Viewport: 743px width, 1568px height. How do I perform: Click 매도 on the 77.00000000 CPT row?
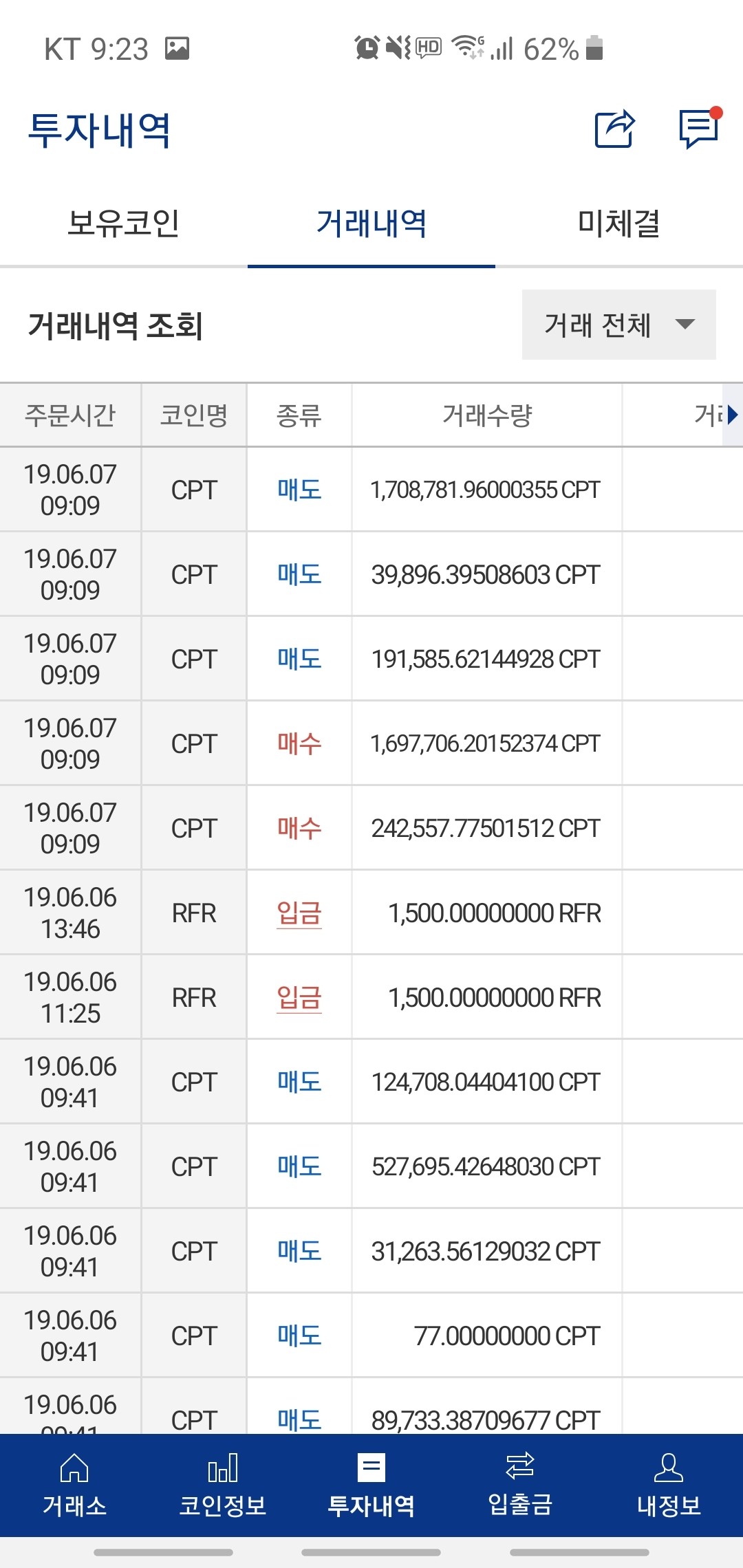click(298, 1334)
